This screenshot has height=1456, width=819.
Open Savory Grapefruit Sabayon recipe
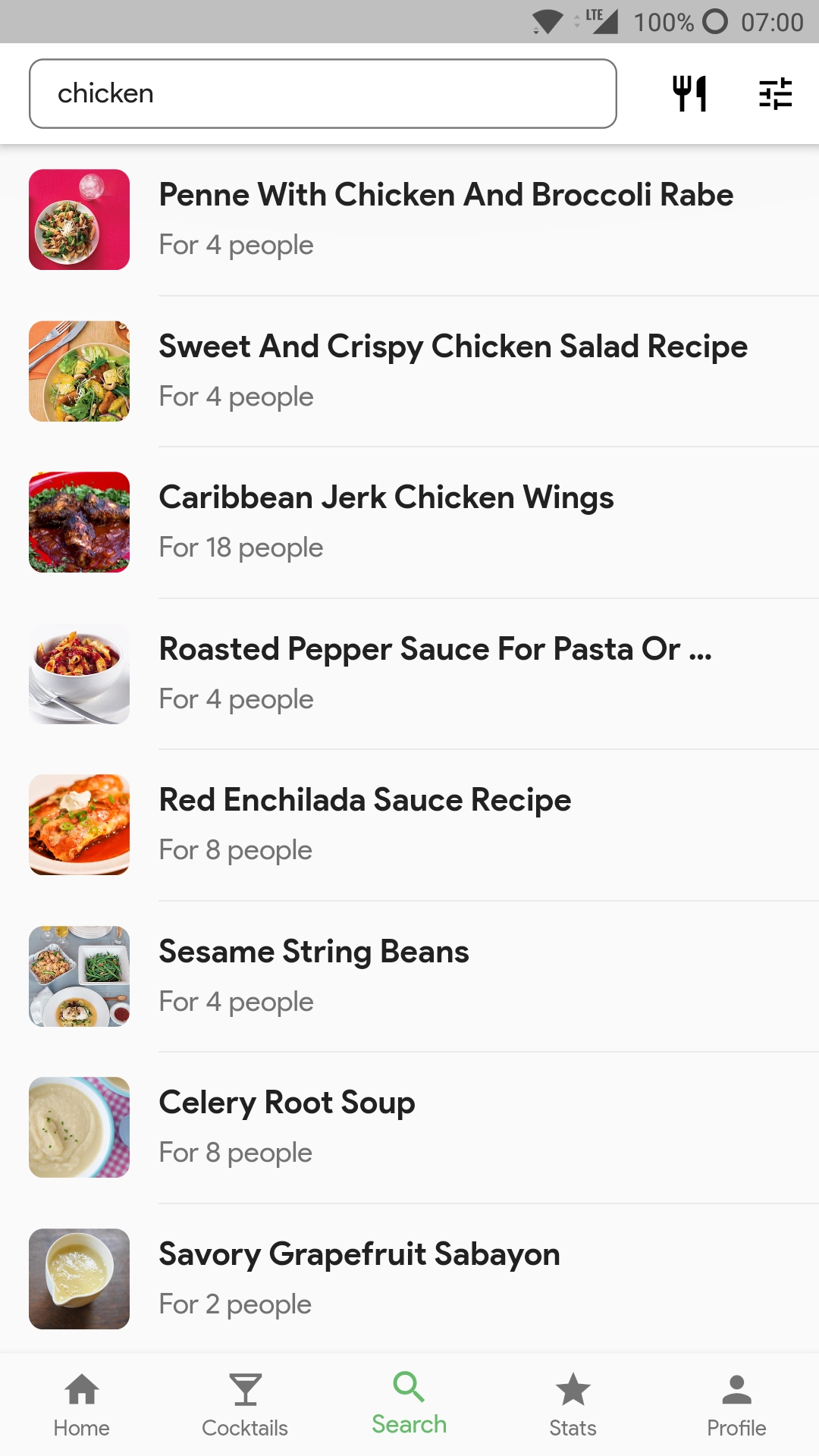click(359, 1279)
